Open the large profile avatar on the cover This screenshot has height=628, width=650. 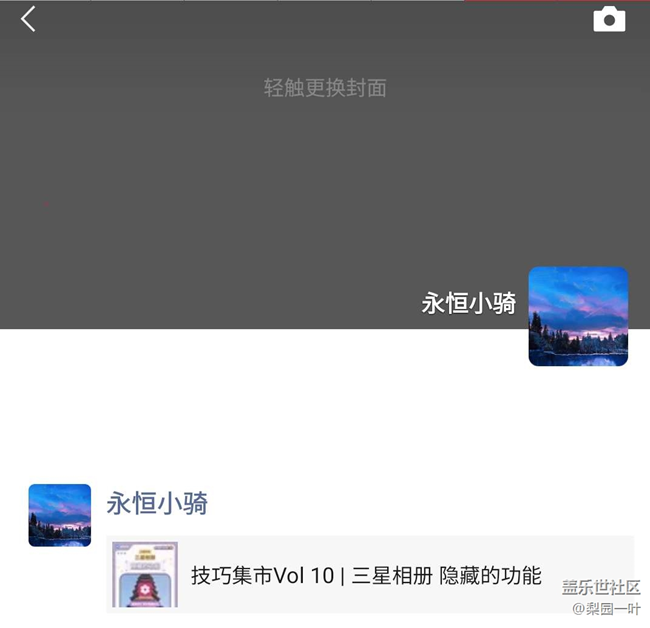578,316
